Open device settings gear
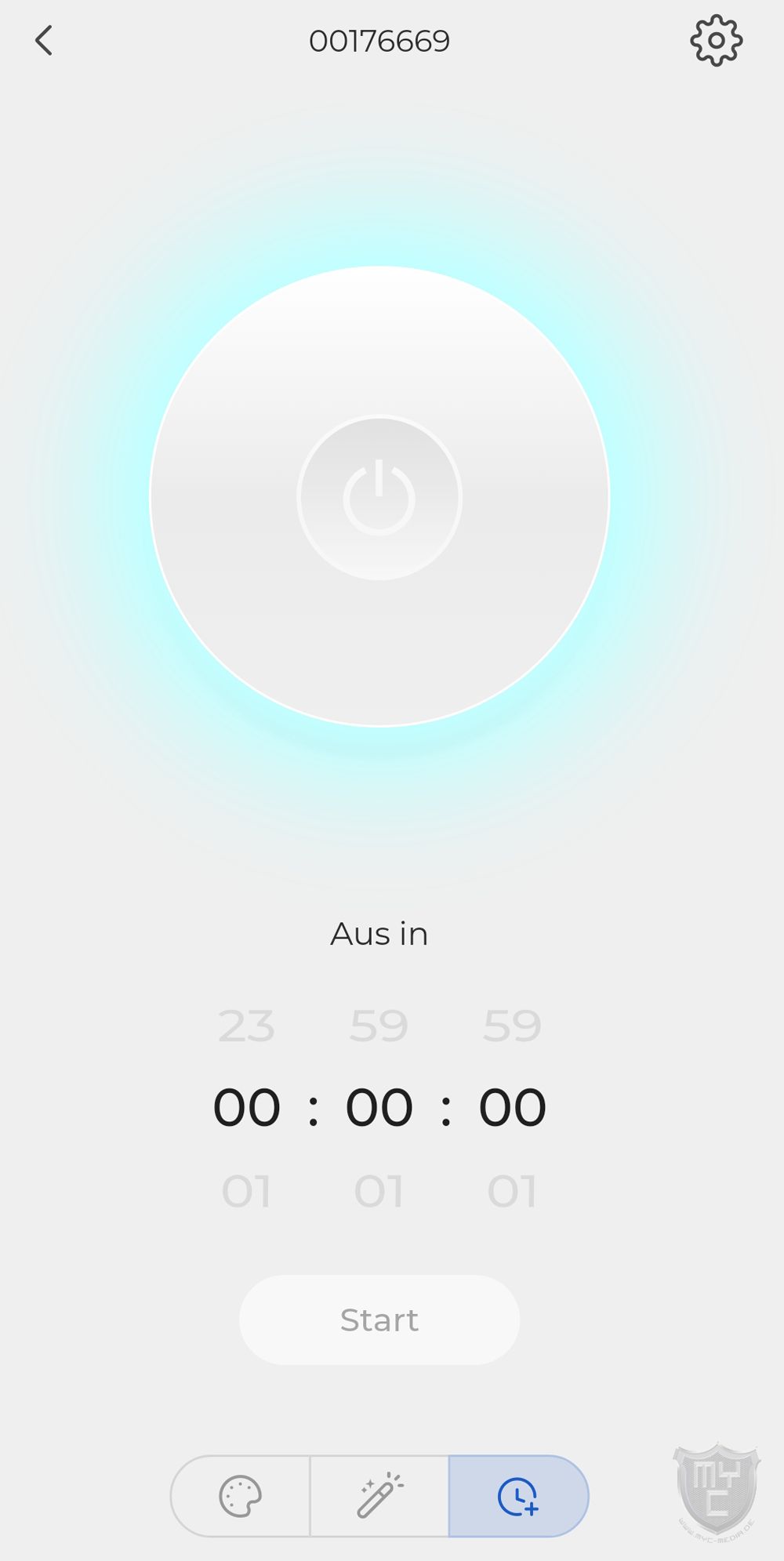 tap(716, 41)
